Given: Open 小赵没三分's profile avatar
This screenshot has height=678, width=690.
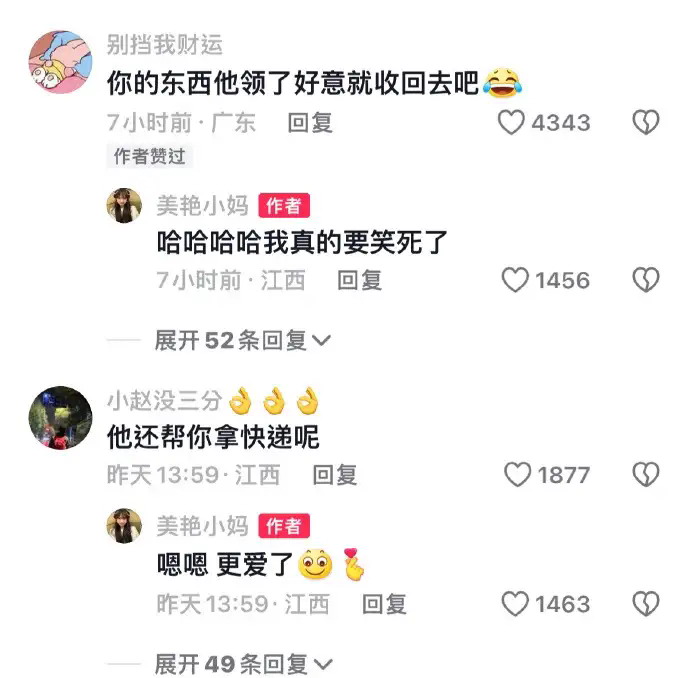Looking at the screenshot, I should [60, 417].
